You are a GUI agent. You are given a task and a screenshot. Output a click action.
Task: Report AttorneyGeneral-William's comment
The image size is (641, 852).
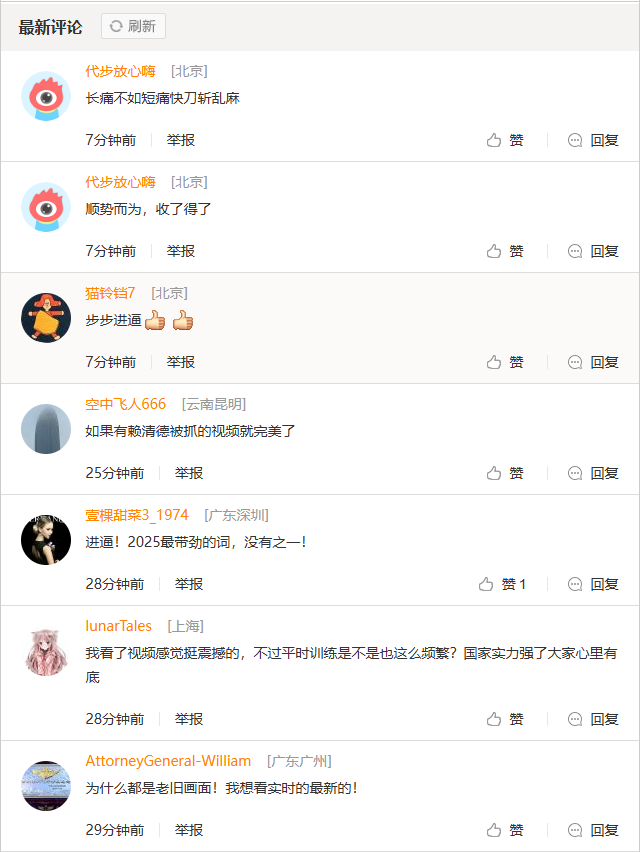pos(189,830)
